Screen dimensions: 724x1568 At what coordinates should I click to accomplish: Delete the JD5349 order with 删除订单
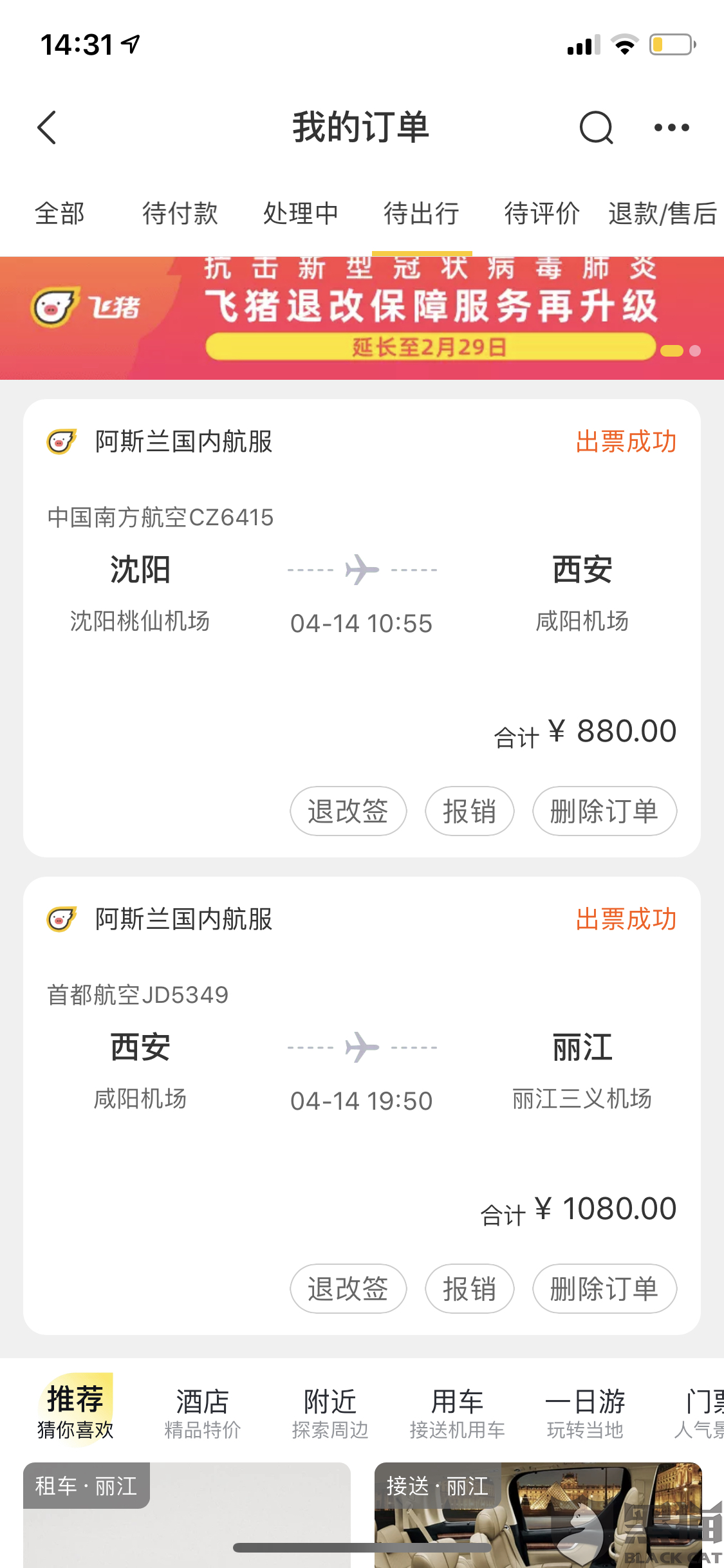click(604, 1289)
